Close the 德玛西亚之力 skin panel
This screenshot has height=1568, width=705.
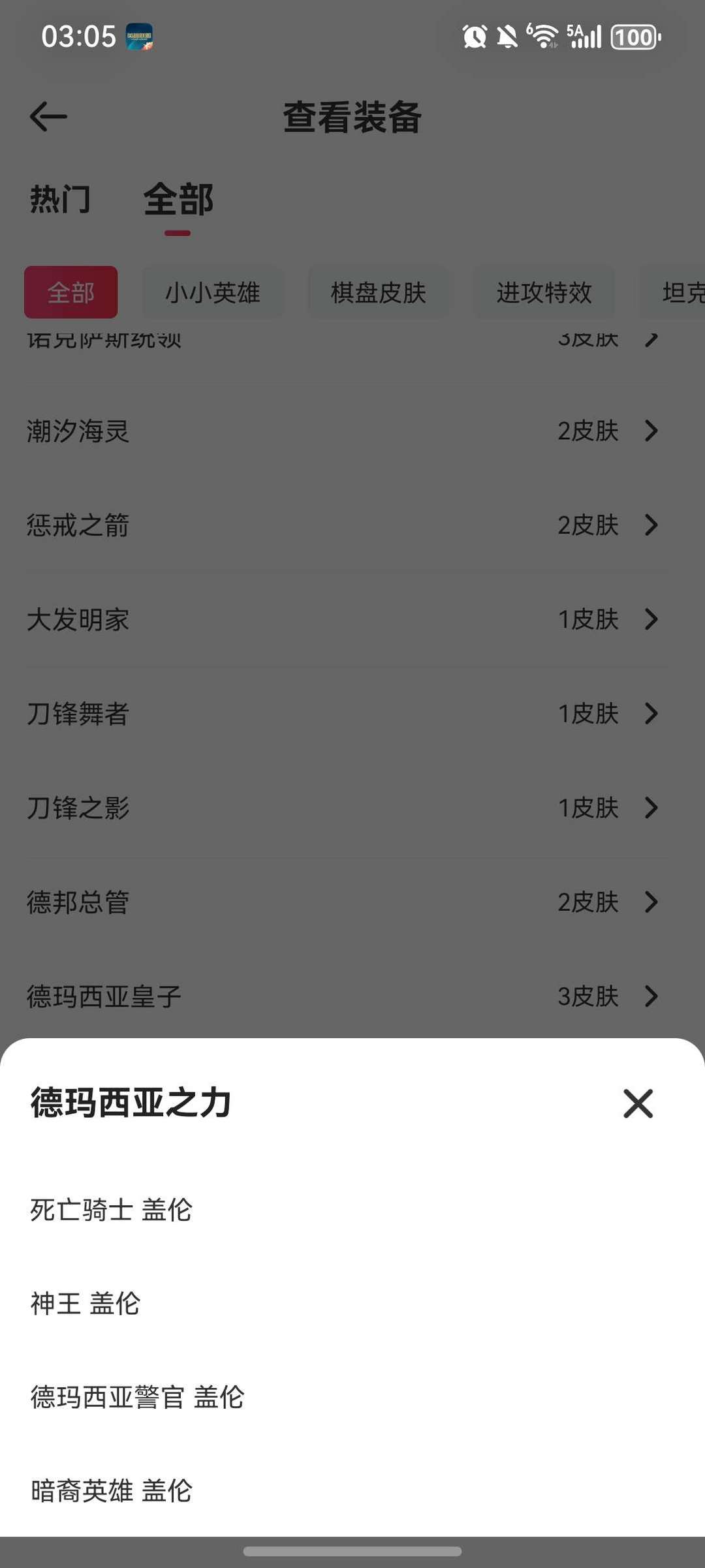point(638,1104)
